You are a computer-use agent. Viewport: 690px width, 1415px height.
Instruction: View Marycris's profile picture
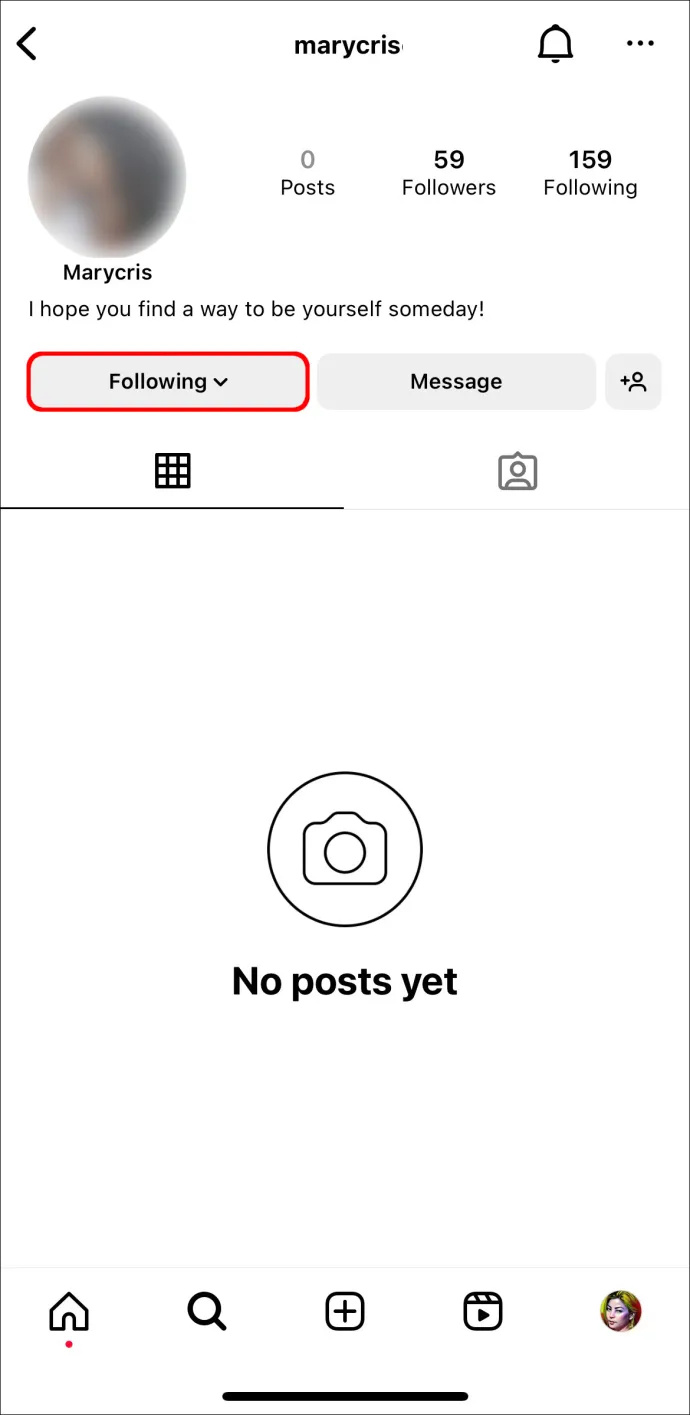(107, 177)
